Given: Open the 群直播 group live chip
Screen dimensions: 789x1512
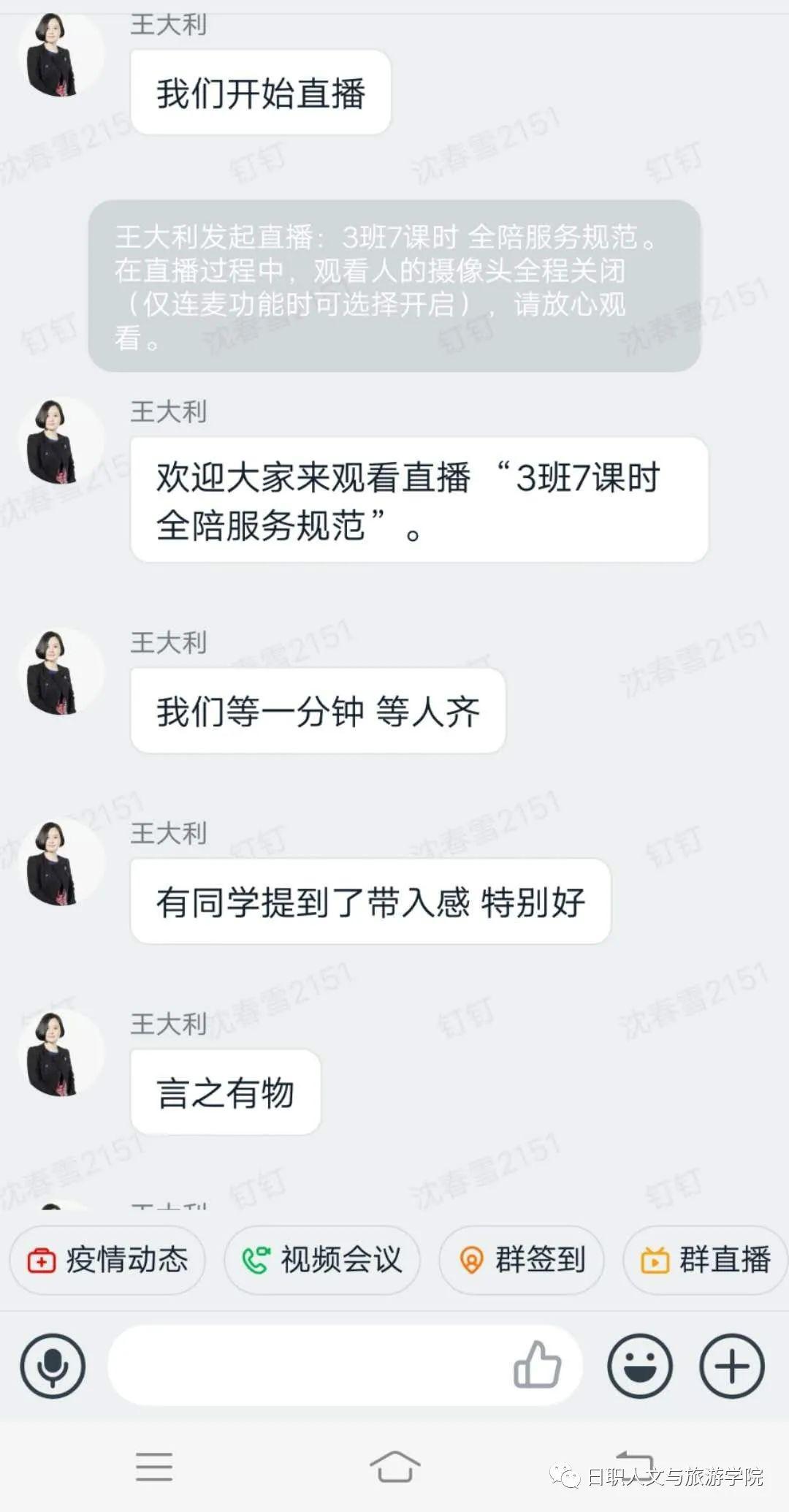Looking at the screenshot, I should coord(705,1260).
